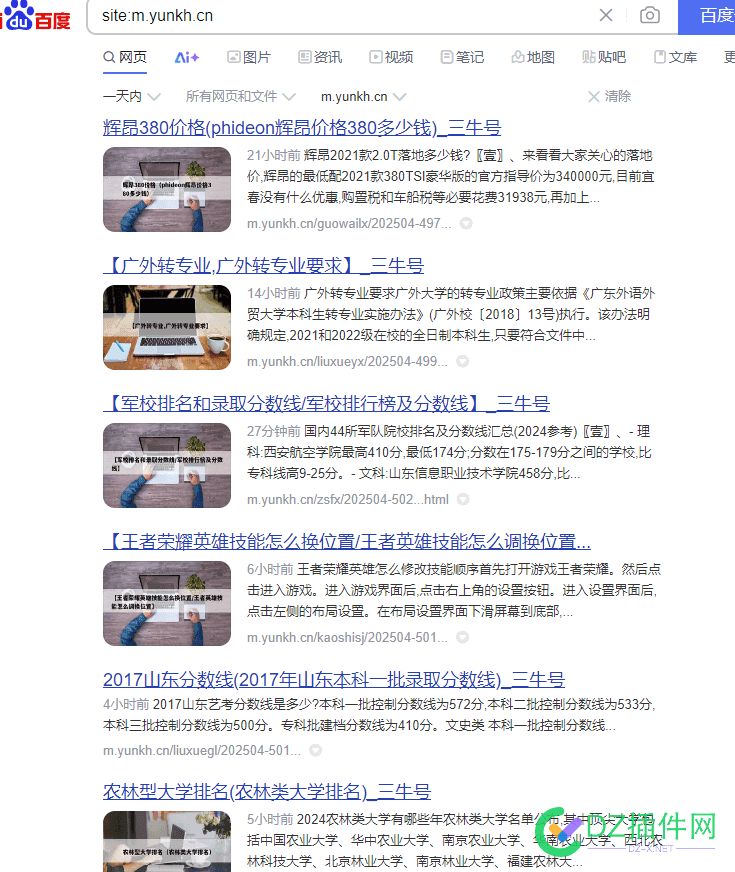Switch to the 贴吧 tab

tap(604, 57)
